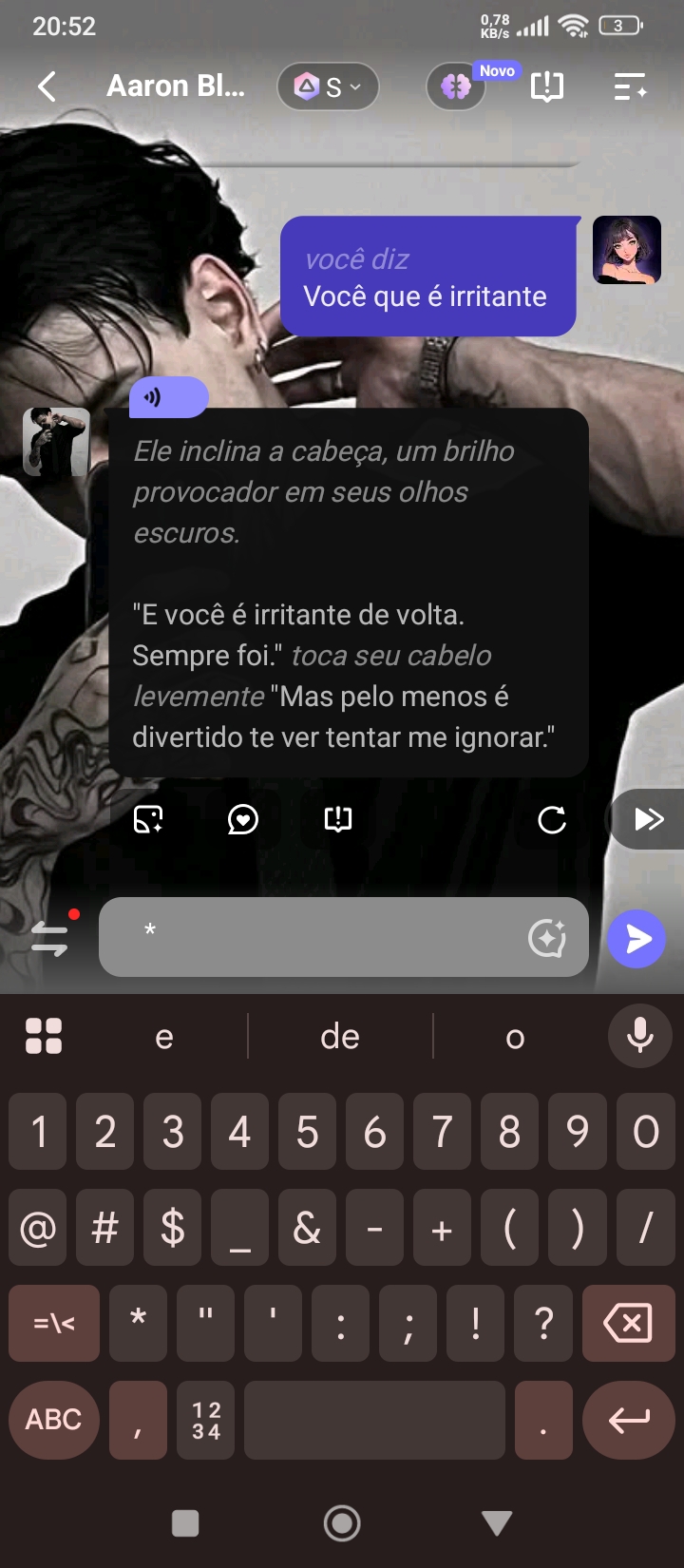
Task: Report Aaron's reply using the flag below it
Action: click(338, 819)
